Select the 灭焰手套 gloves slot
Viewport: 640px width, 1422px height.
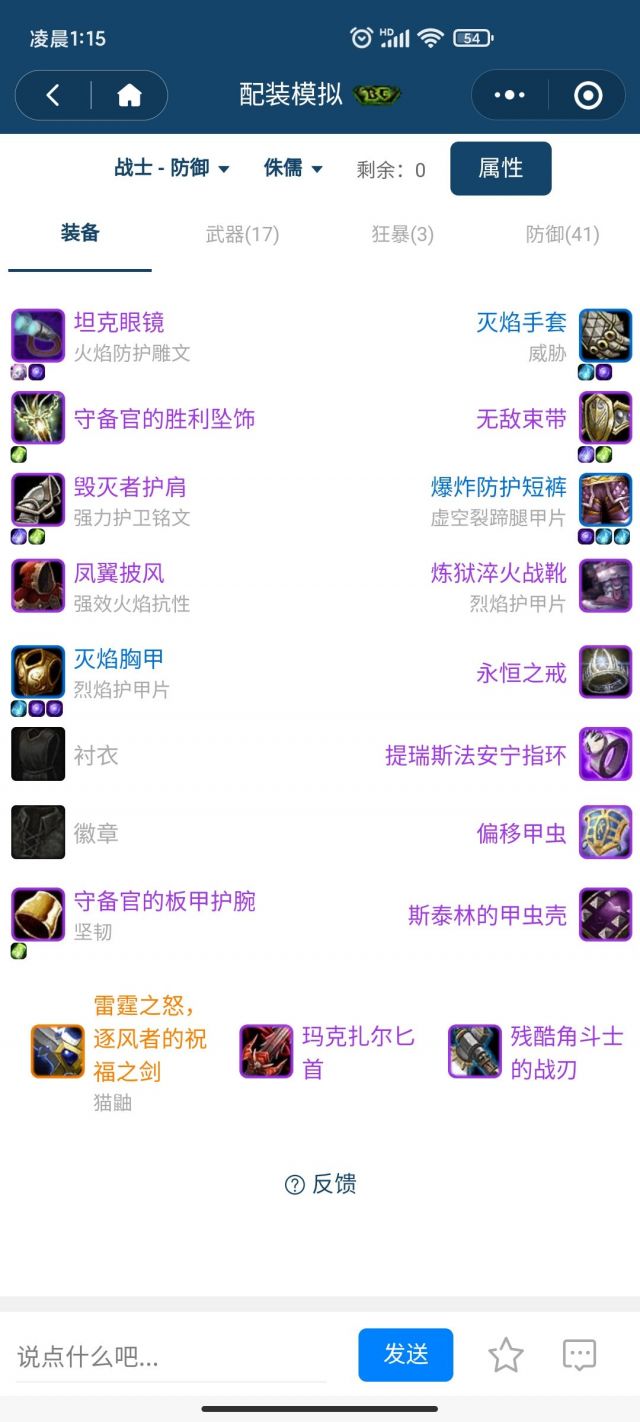(521, 323)
